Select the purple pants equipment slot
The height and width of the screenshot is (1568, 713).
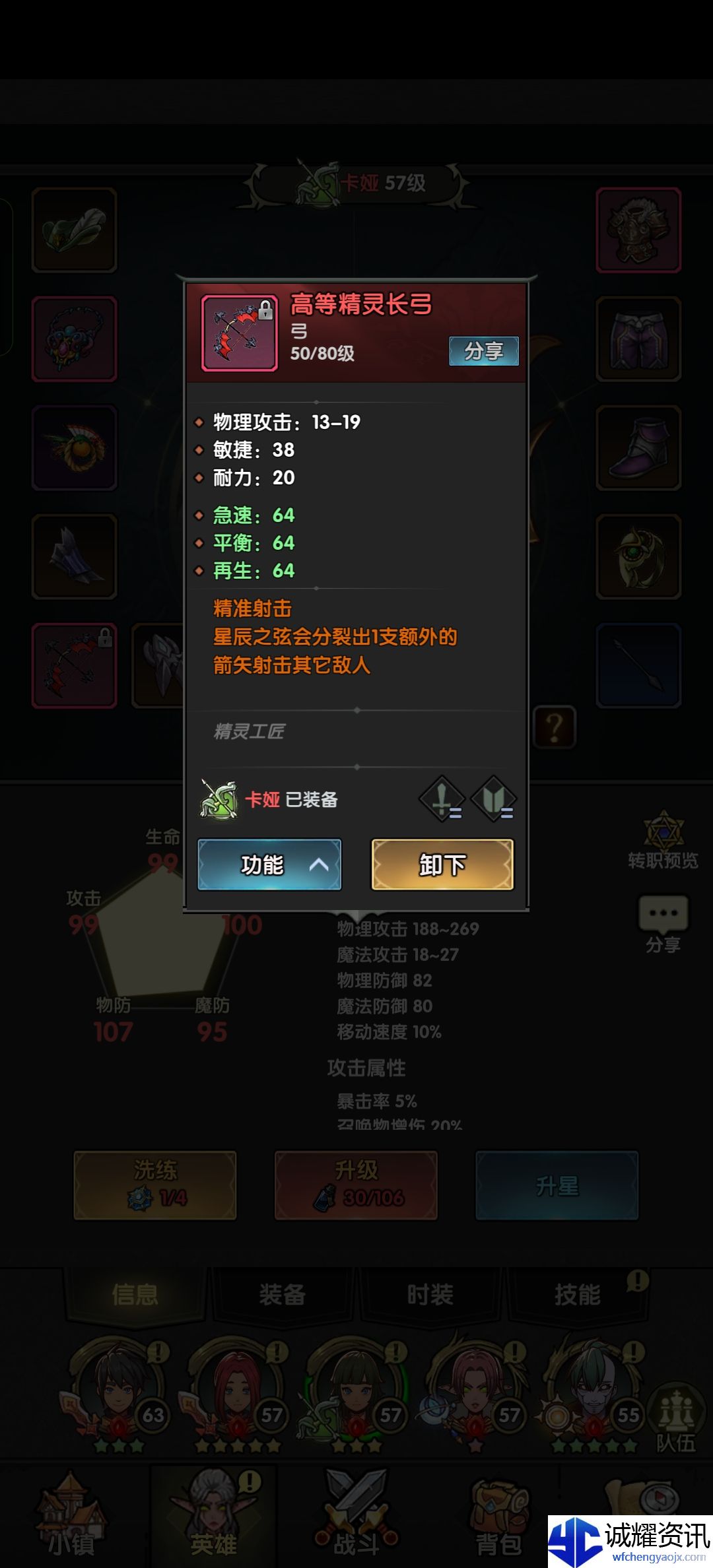click(638, 339)
